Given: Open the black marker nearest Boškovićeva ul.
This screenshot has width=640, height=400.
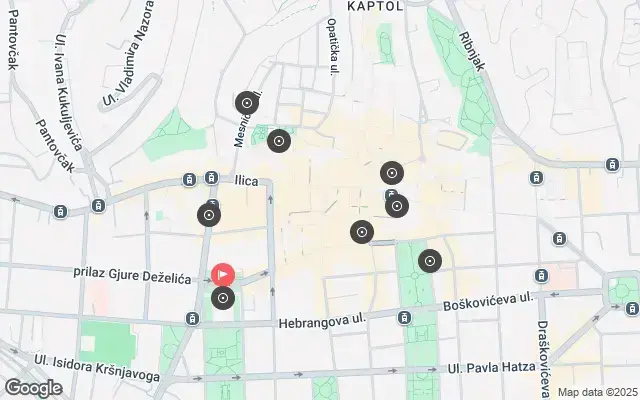Looking at the screenshot, I should click(430, 261).
